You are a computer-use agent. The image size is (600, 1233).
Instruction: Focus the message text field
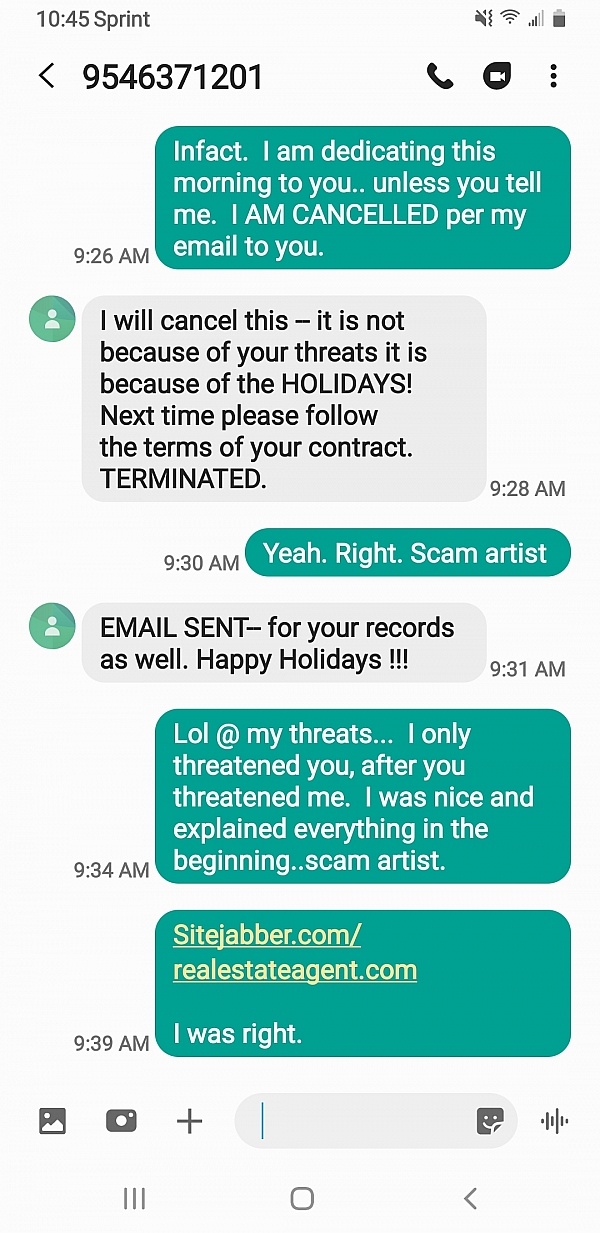tap(360, 1121)
